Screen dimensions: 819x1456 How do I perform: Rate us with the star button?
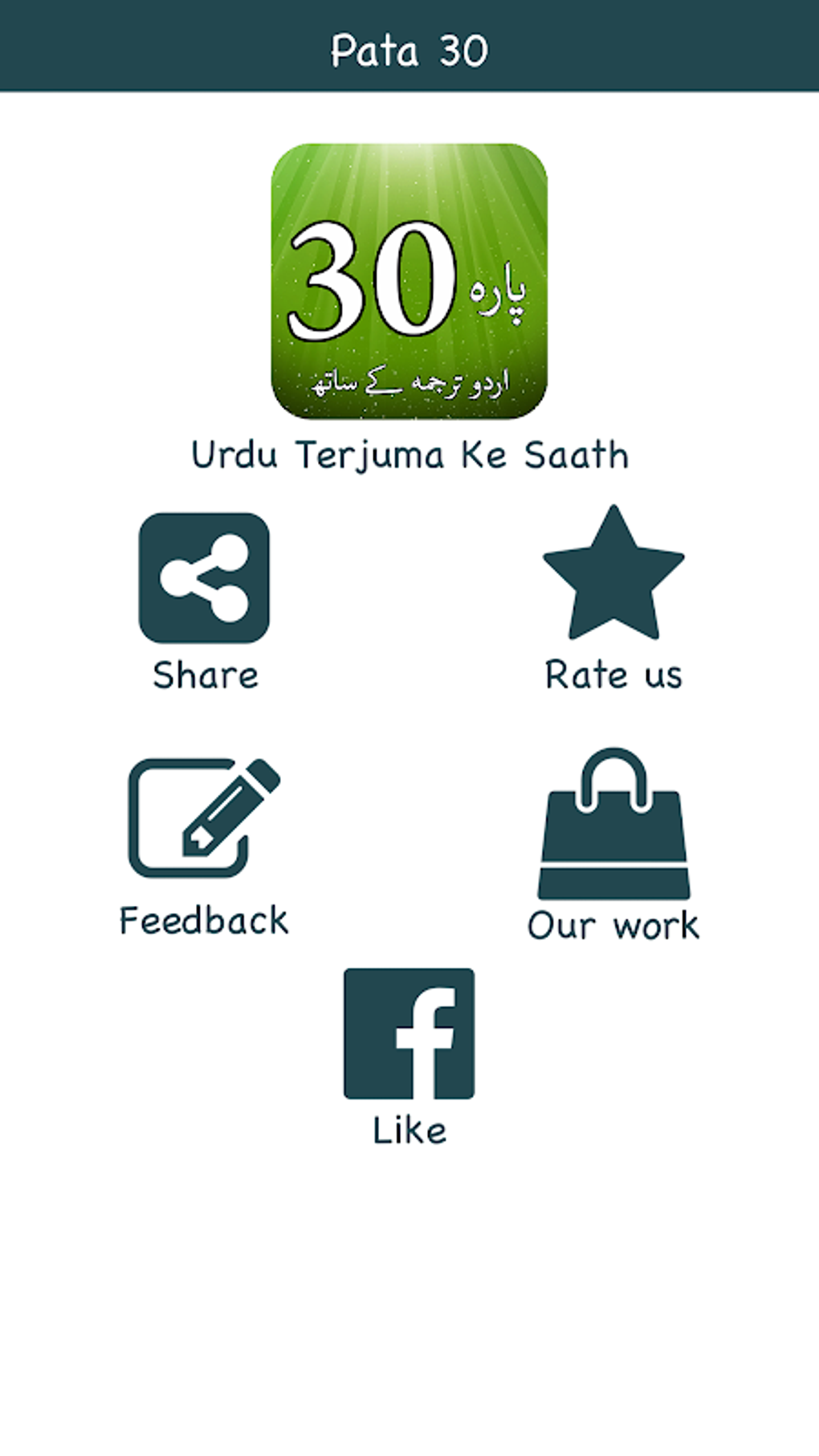613,575
